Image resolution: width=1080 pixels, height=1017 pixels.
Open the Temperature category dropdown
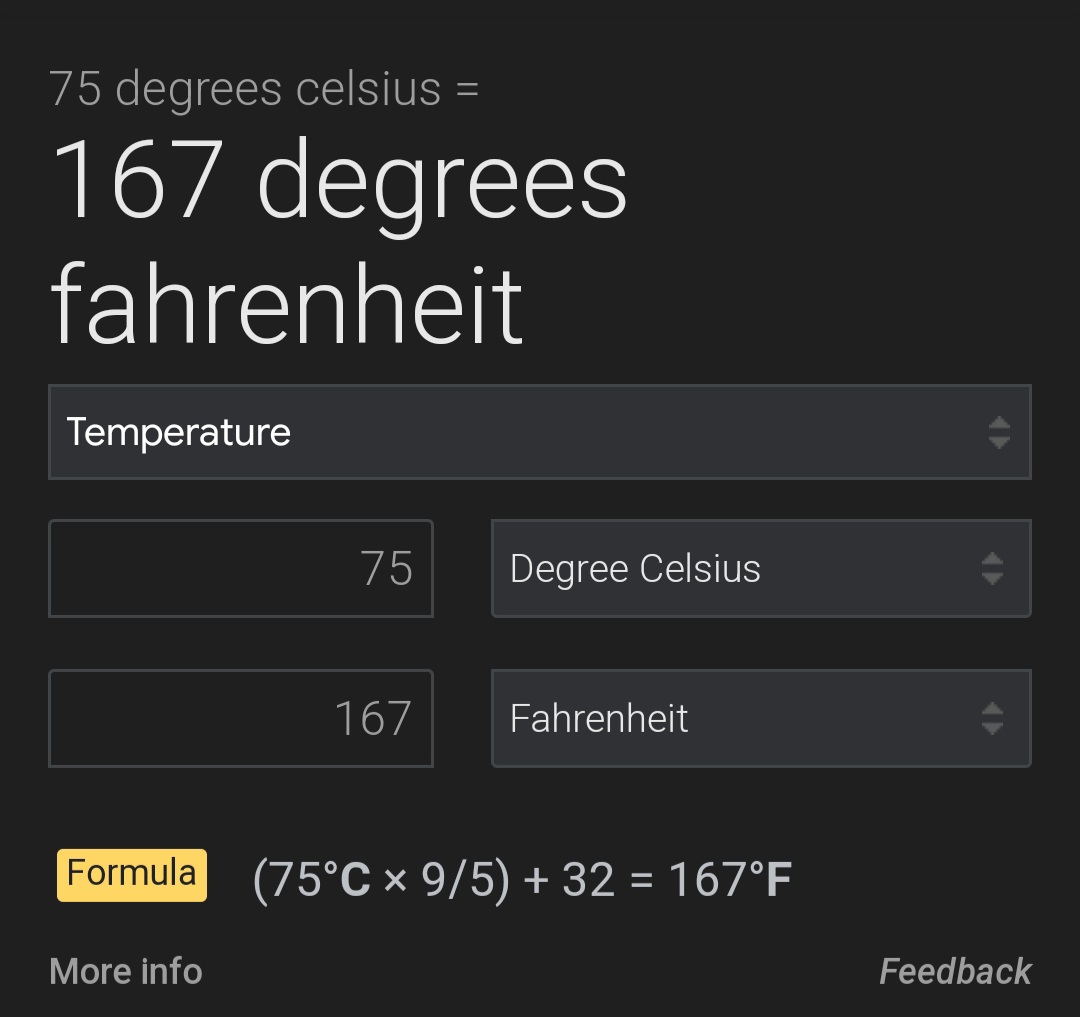click(x=539, y=432)
